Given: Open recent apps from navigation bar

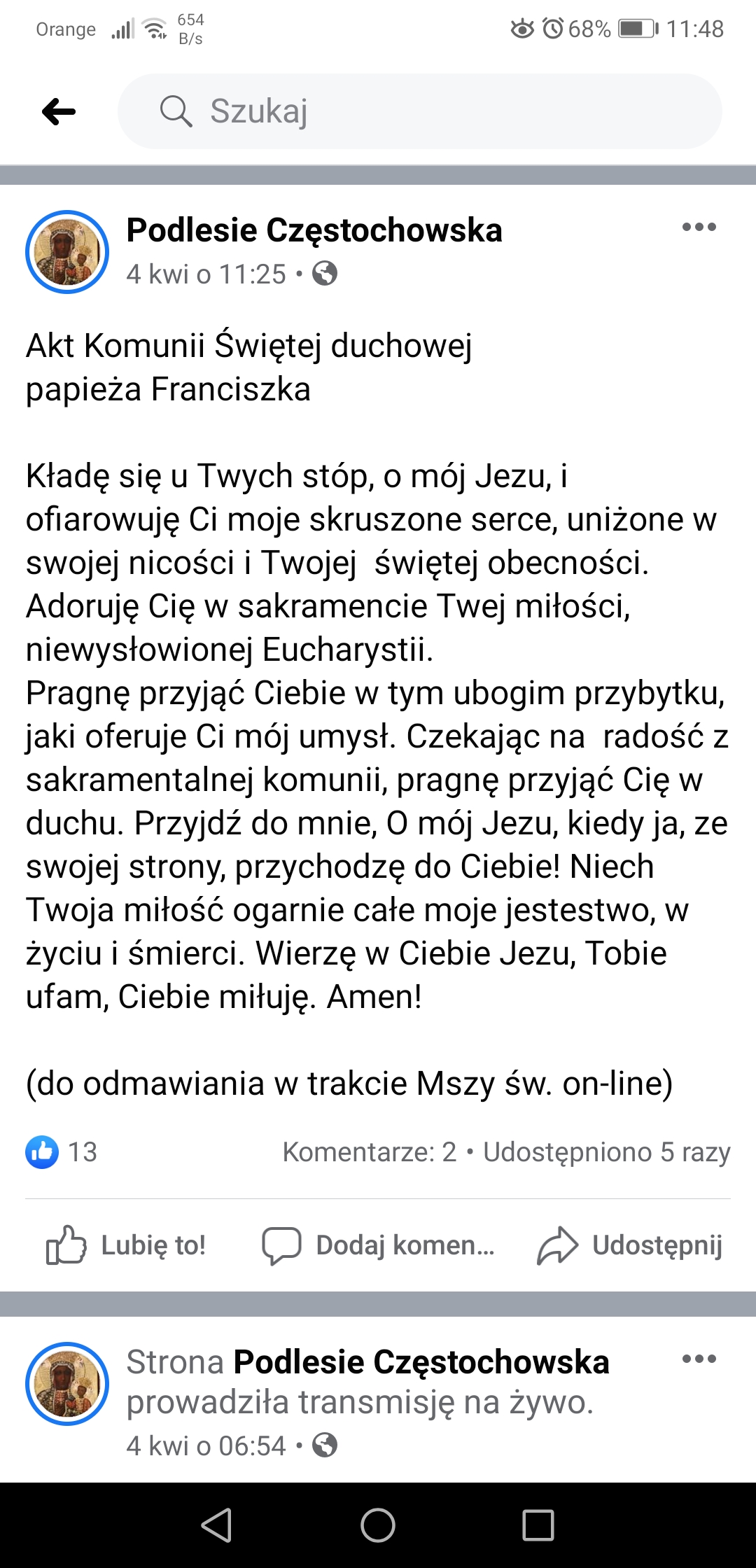Looking at the screenshot, I should pyautogui.click(x=538, y=1525).
